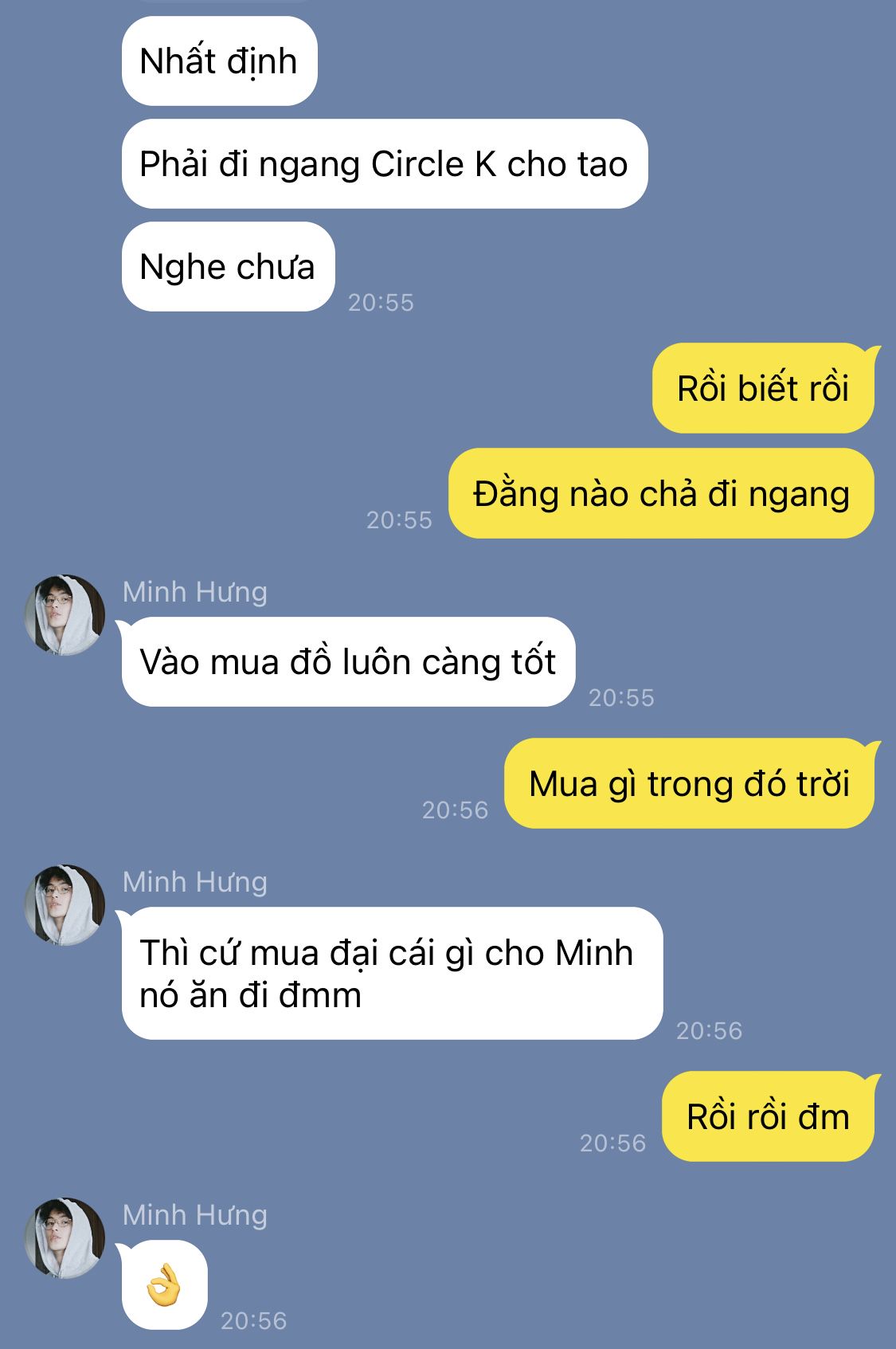The height and width of the screenshot is (1349, 896).
Task: Select Minh Hưng's avatar by the OK-hand emoji
Action: [x=65, y=1238]
